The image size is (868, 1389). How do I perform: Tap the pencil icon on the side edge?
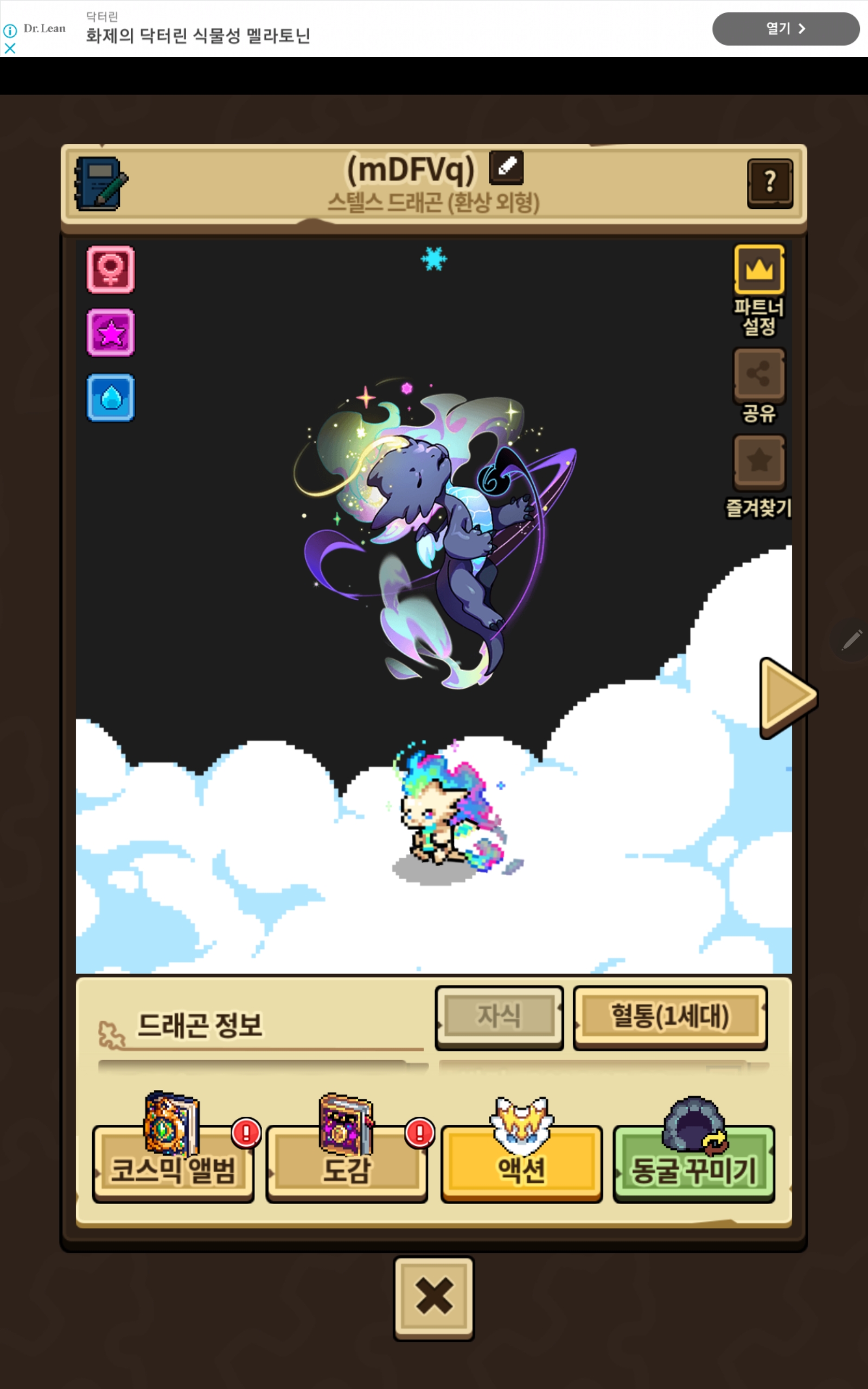851,639
